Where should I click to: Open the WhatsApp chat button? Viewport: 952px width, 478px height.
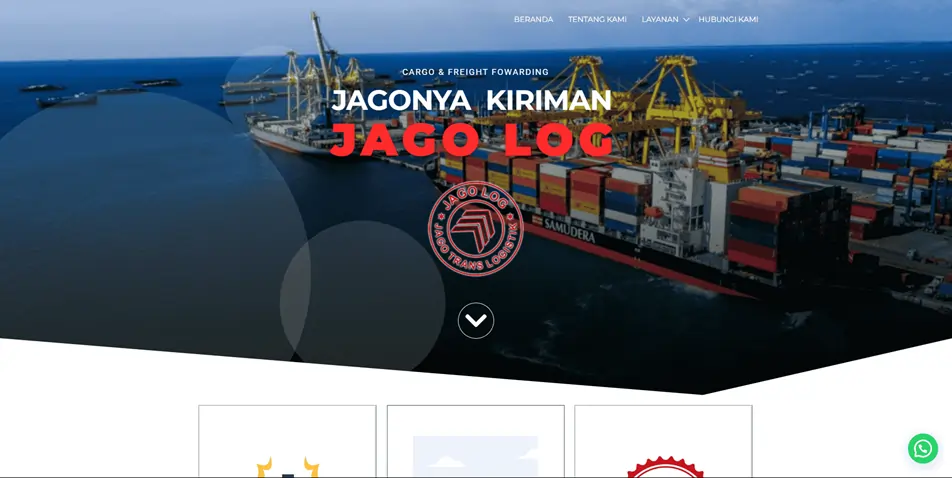(x=922, y=448)
